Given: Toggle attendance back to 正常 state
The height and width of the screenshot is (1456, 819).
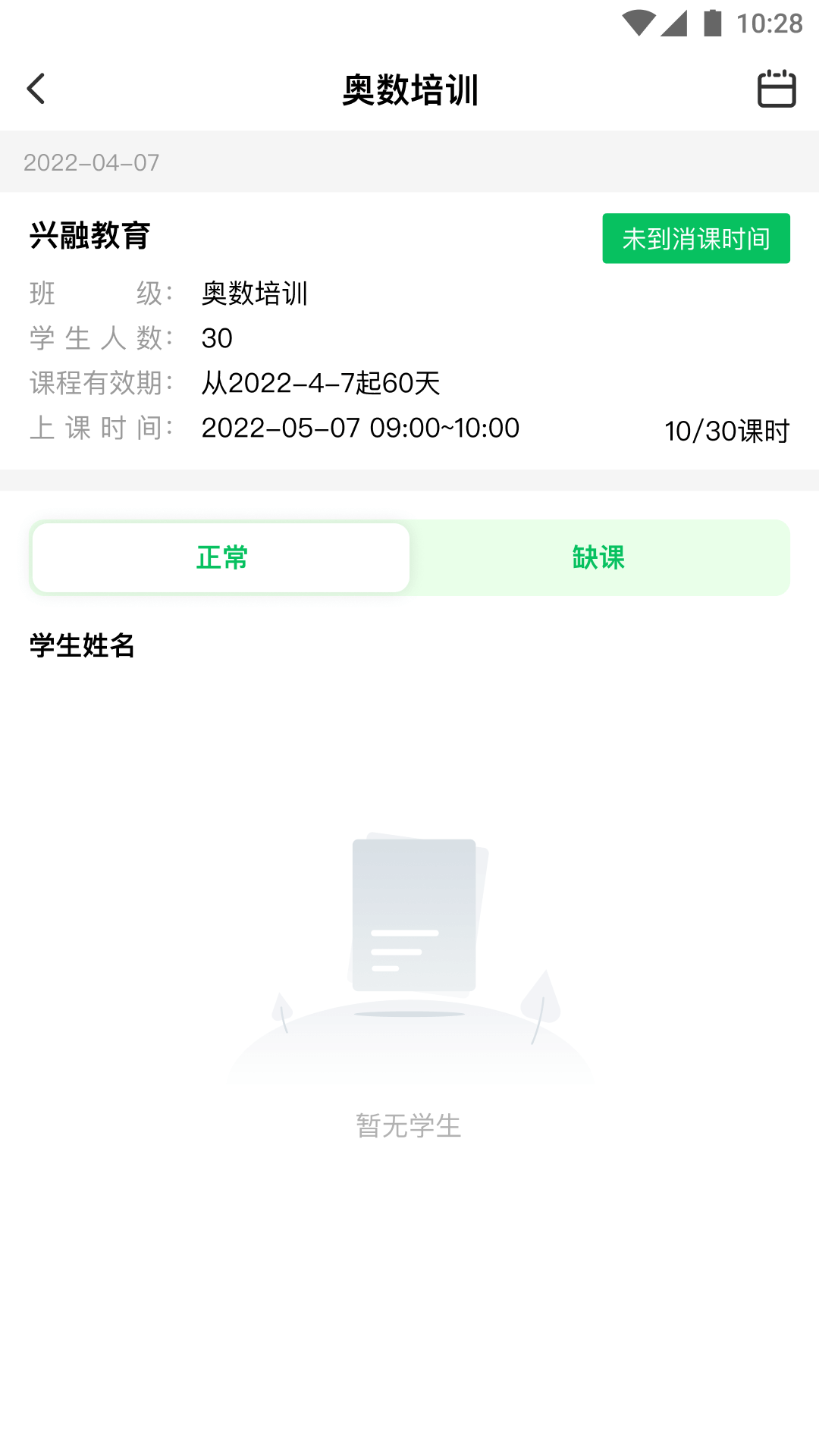Looking at the screenshot, I should coord(221,557).
